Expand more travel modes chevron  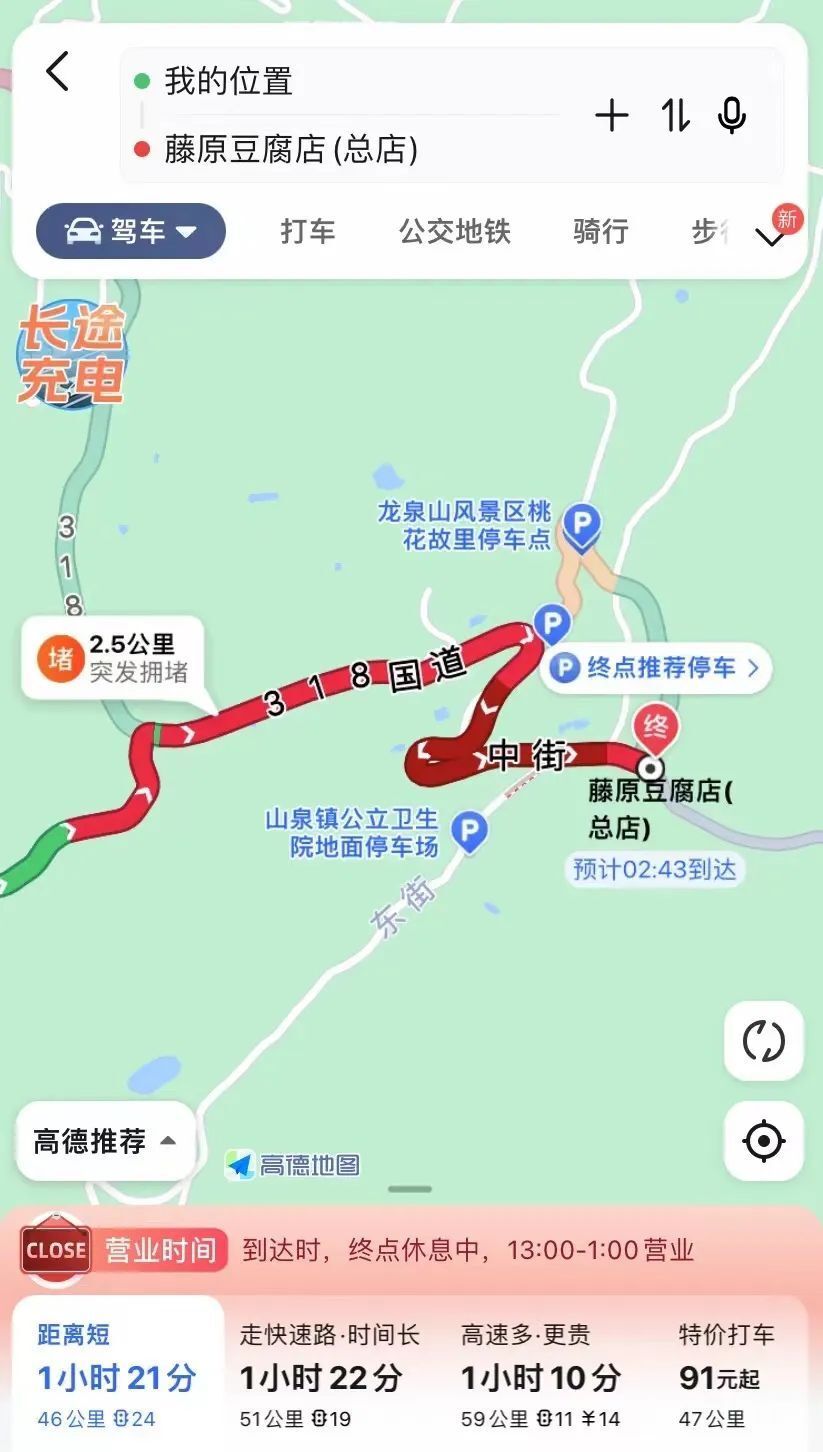click(770, 238)
